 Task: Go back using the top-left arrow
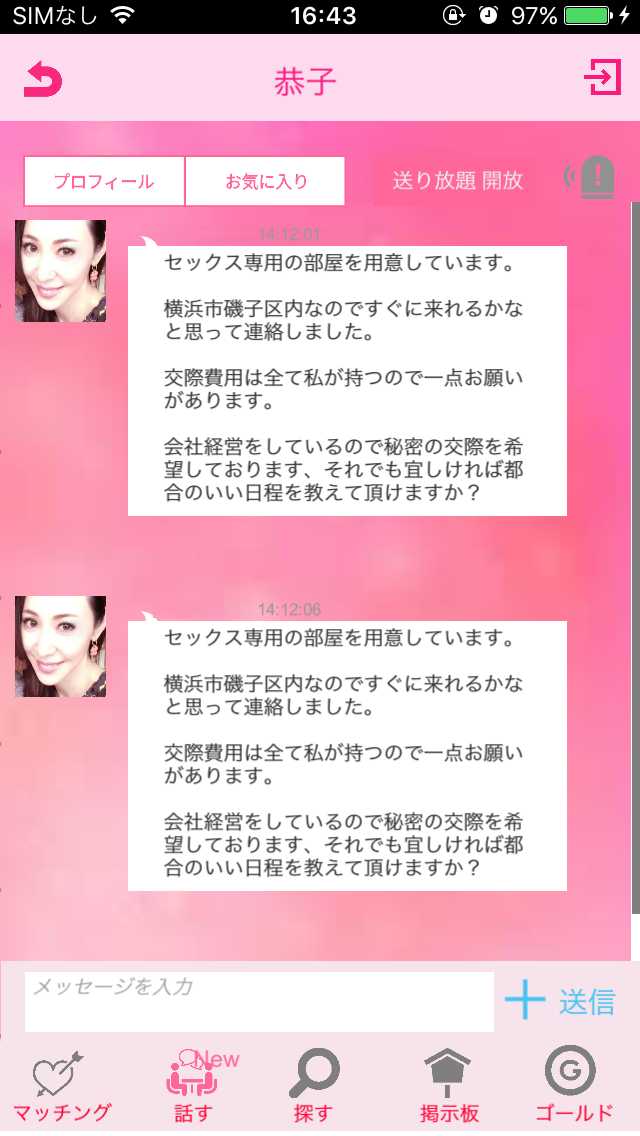click(x=43, y=80)
